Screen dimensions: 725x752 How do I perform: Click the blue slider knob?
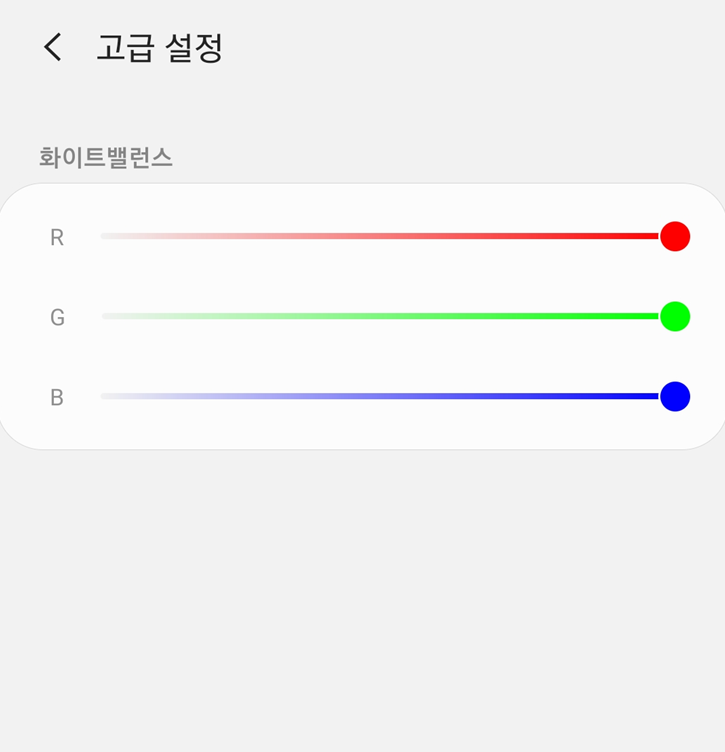pos(676,397)
